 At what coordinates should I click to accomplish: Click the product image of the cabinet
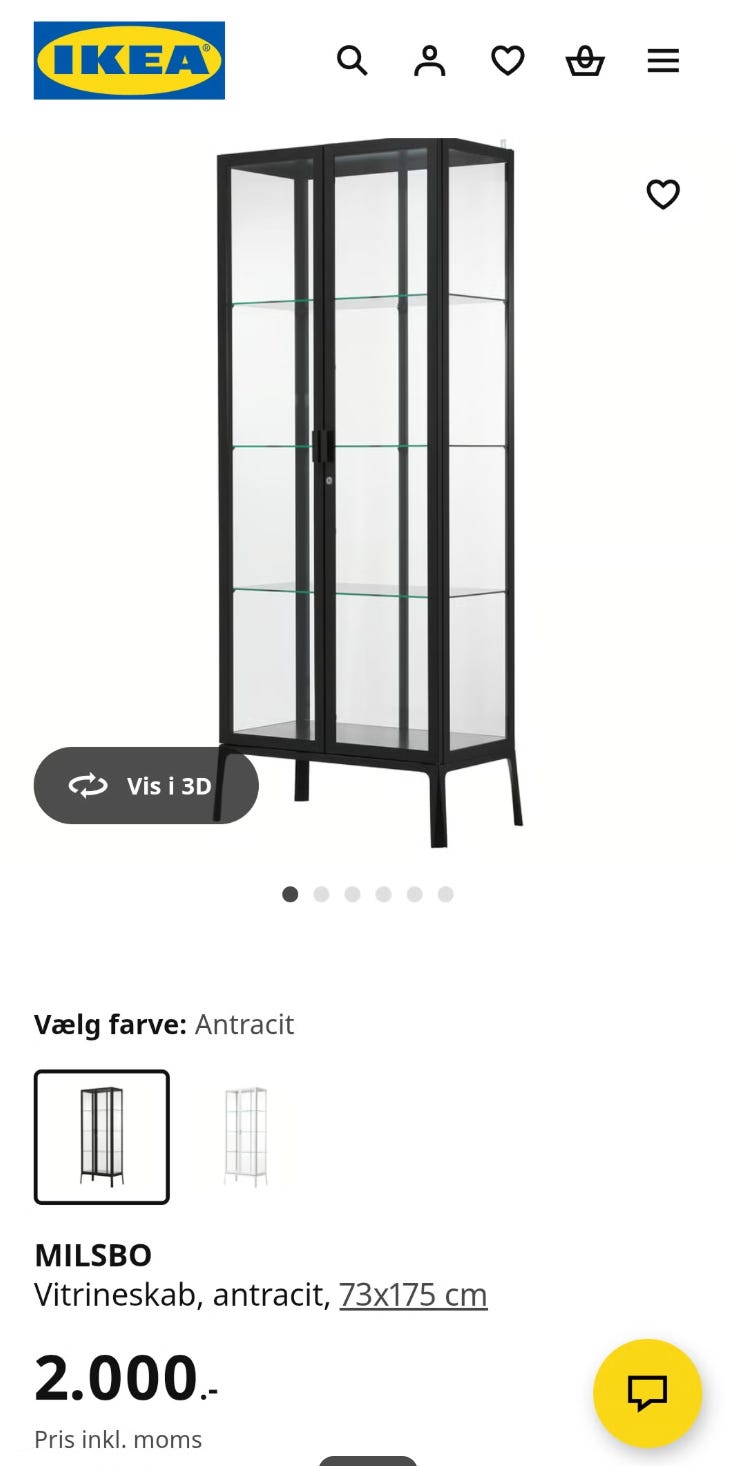pyautogui.click(x=369, y=480)
